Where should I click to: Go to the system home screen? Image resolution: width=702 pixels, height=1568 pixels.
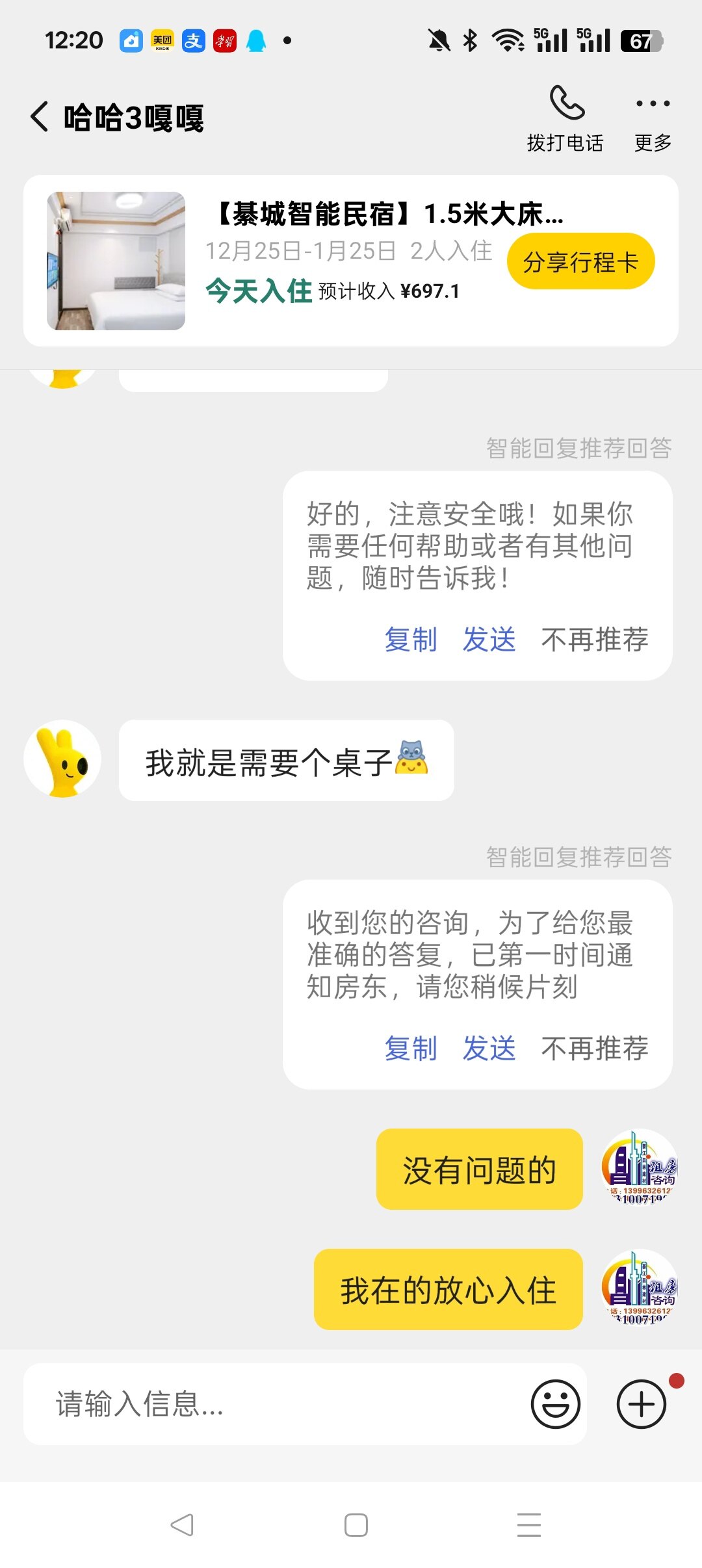pos(356,1525)
